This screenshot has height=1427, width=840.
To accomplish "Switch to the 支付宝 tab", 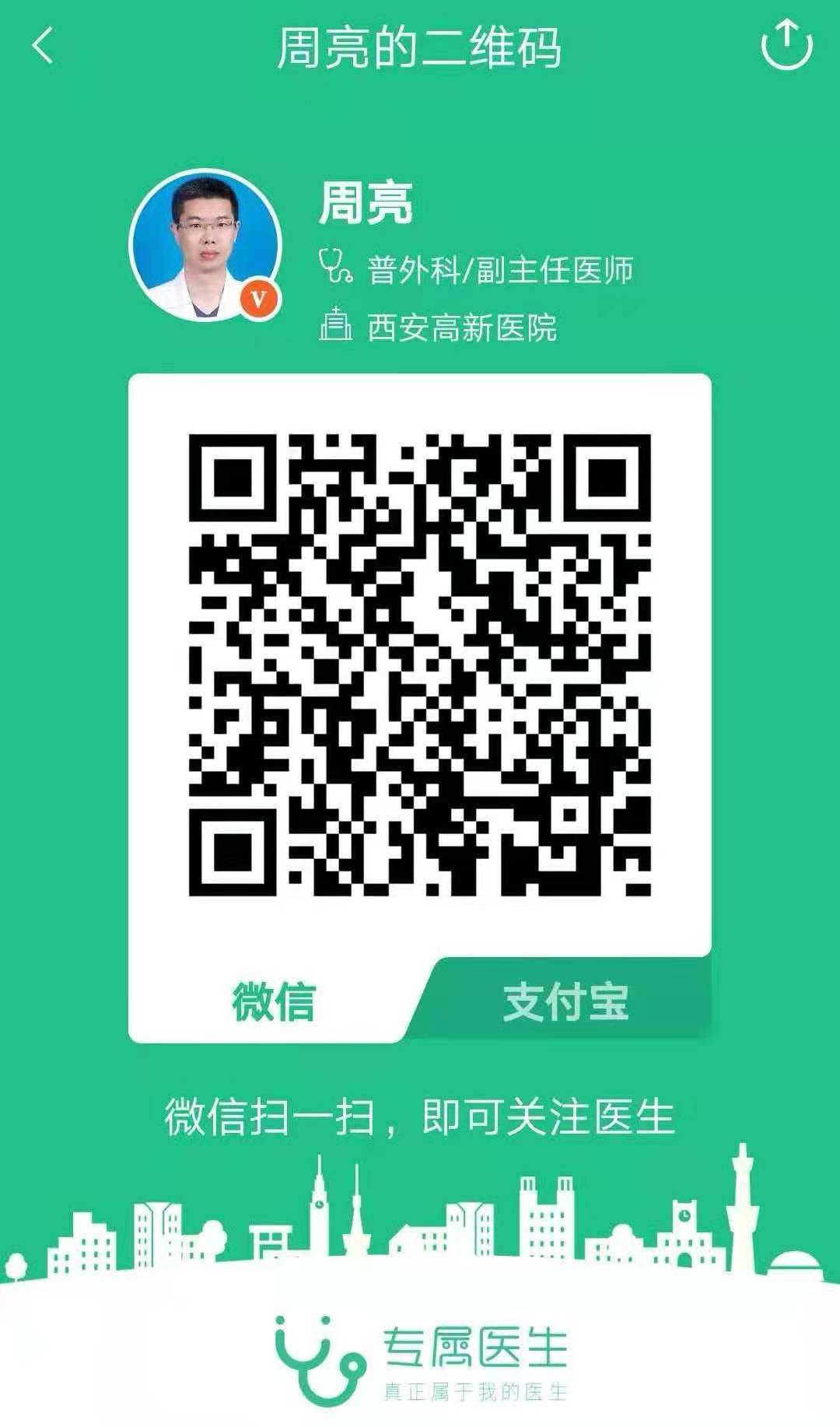I will click(566, 1001).
